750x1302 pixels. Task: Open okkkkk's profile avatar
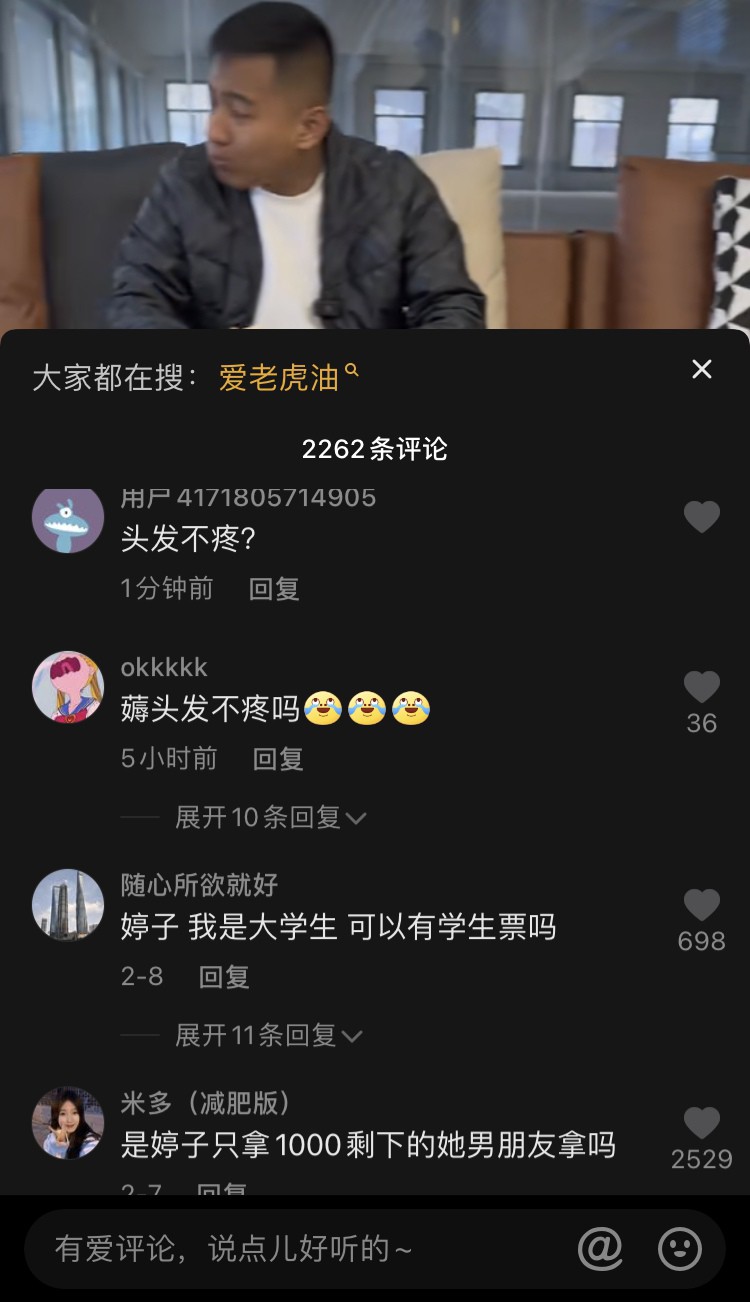(68, 687)
